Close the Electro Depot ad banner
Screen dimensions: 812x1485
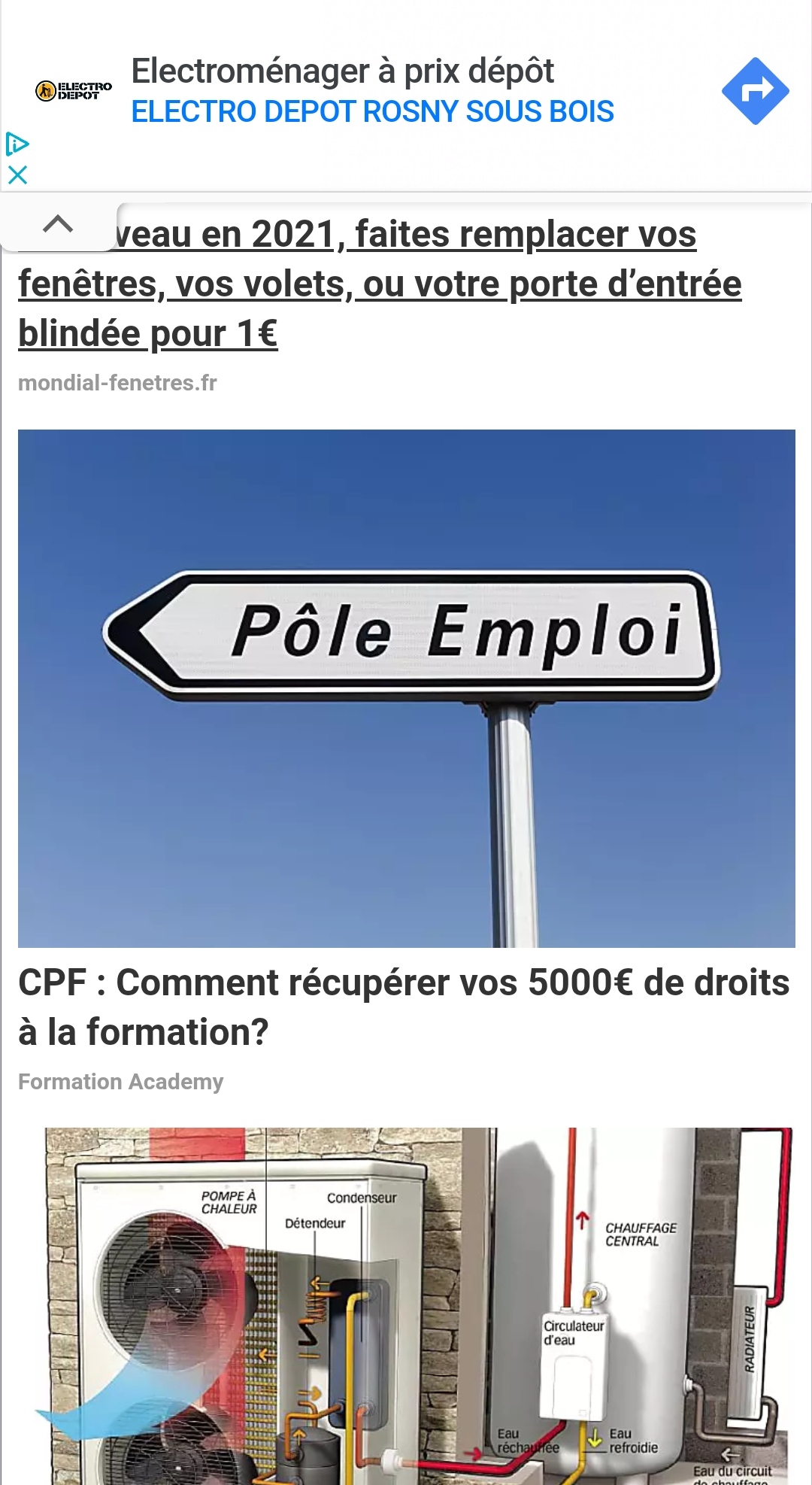click(17, 175)
